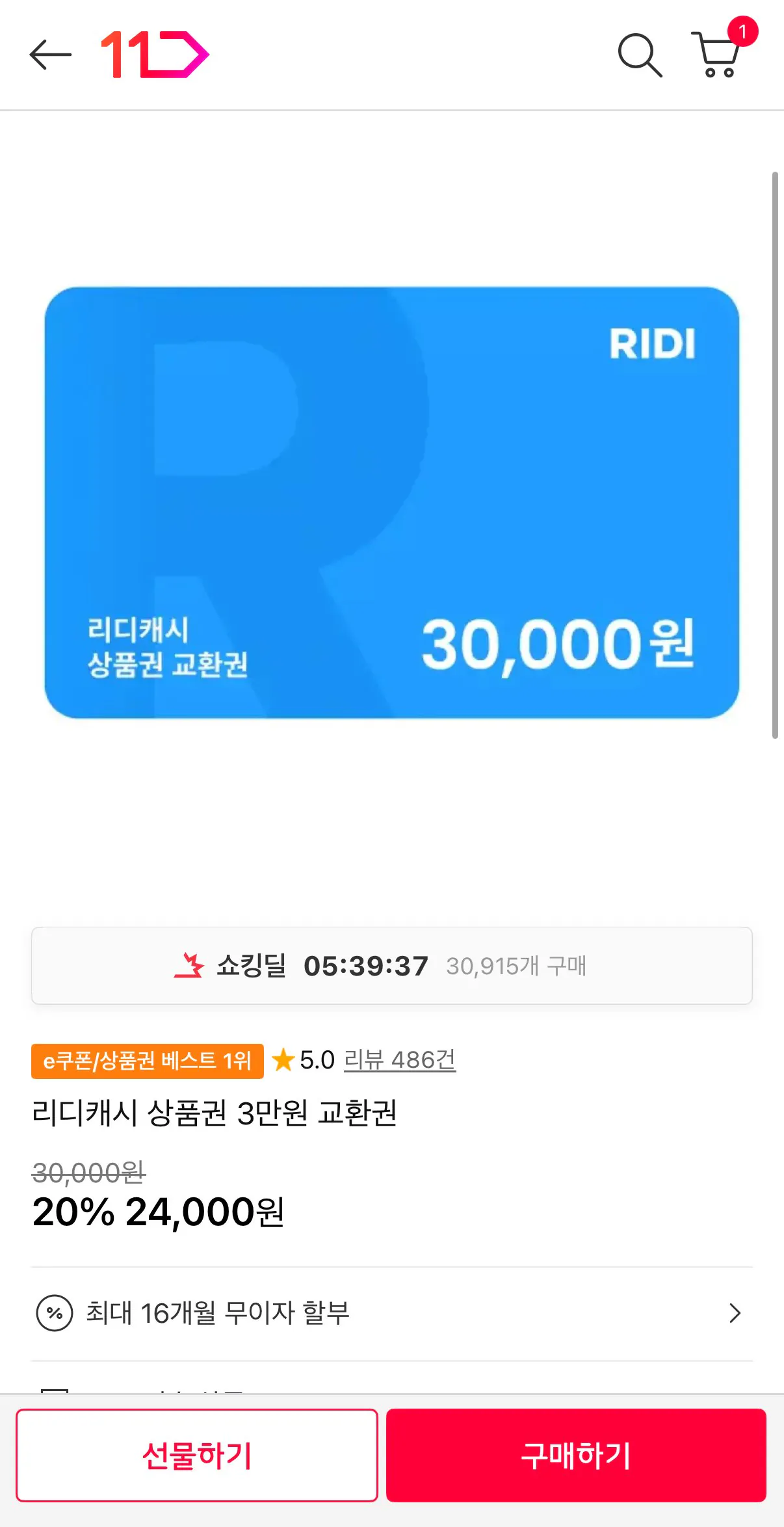Image resolution: width=784 pixels, height=1527 pixels.
Task: Select the yellow rating star icon
Action: click(284, 1059)
